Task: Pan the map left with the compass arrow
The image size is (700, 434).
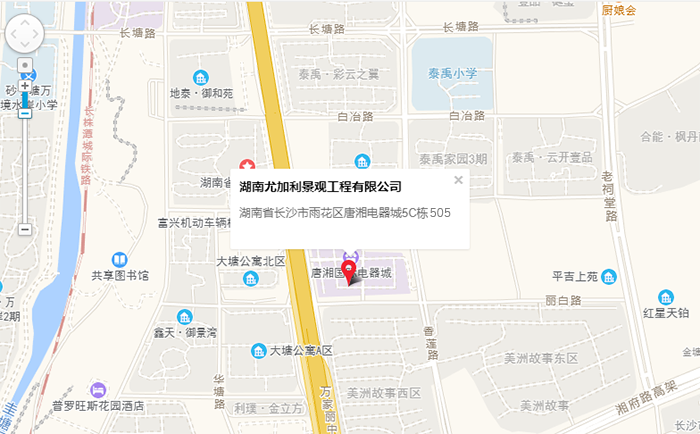Action: tap(11, 36)
